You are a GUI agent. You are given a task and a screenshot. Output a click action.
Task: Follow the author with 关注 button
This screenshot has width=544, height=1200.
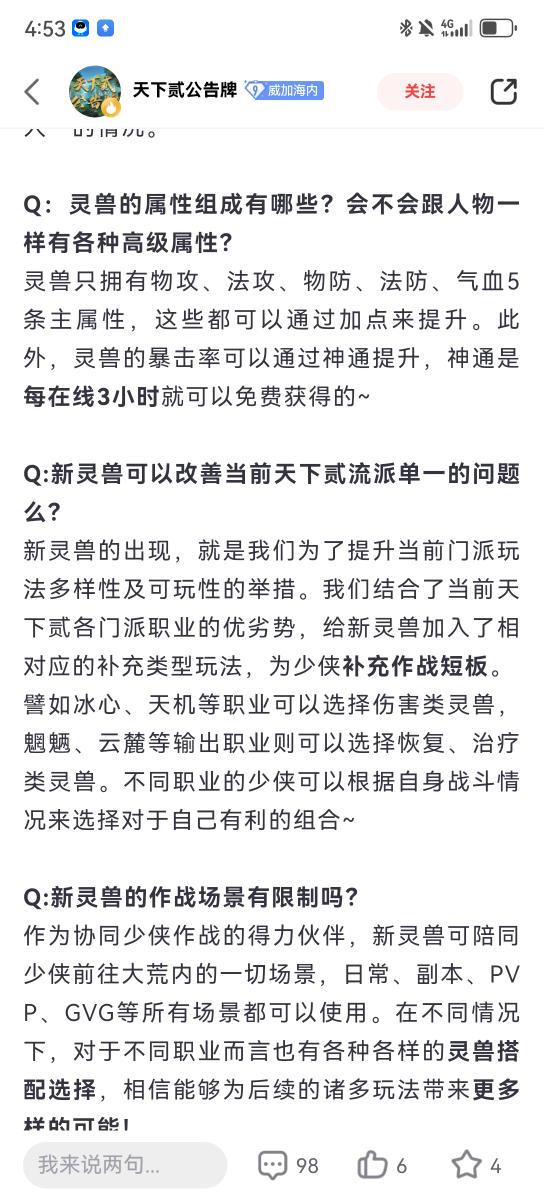click(x=420, y=91)
